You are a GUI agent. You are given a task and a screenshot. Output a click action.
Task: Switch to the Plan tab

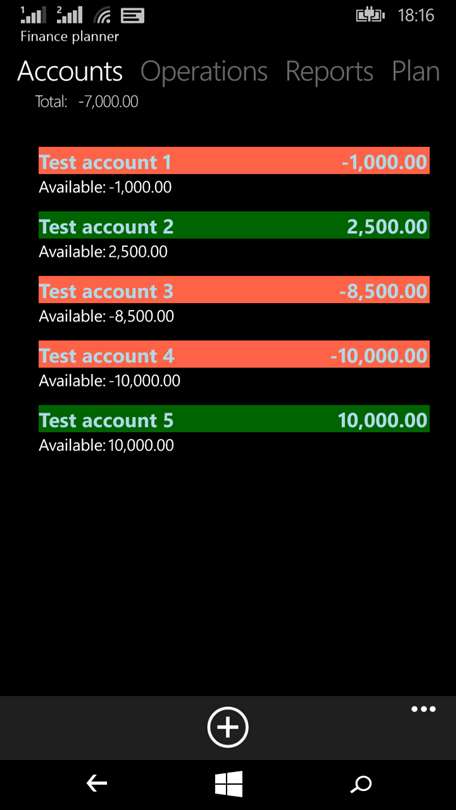415,71
